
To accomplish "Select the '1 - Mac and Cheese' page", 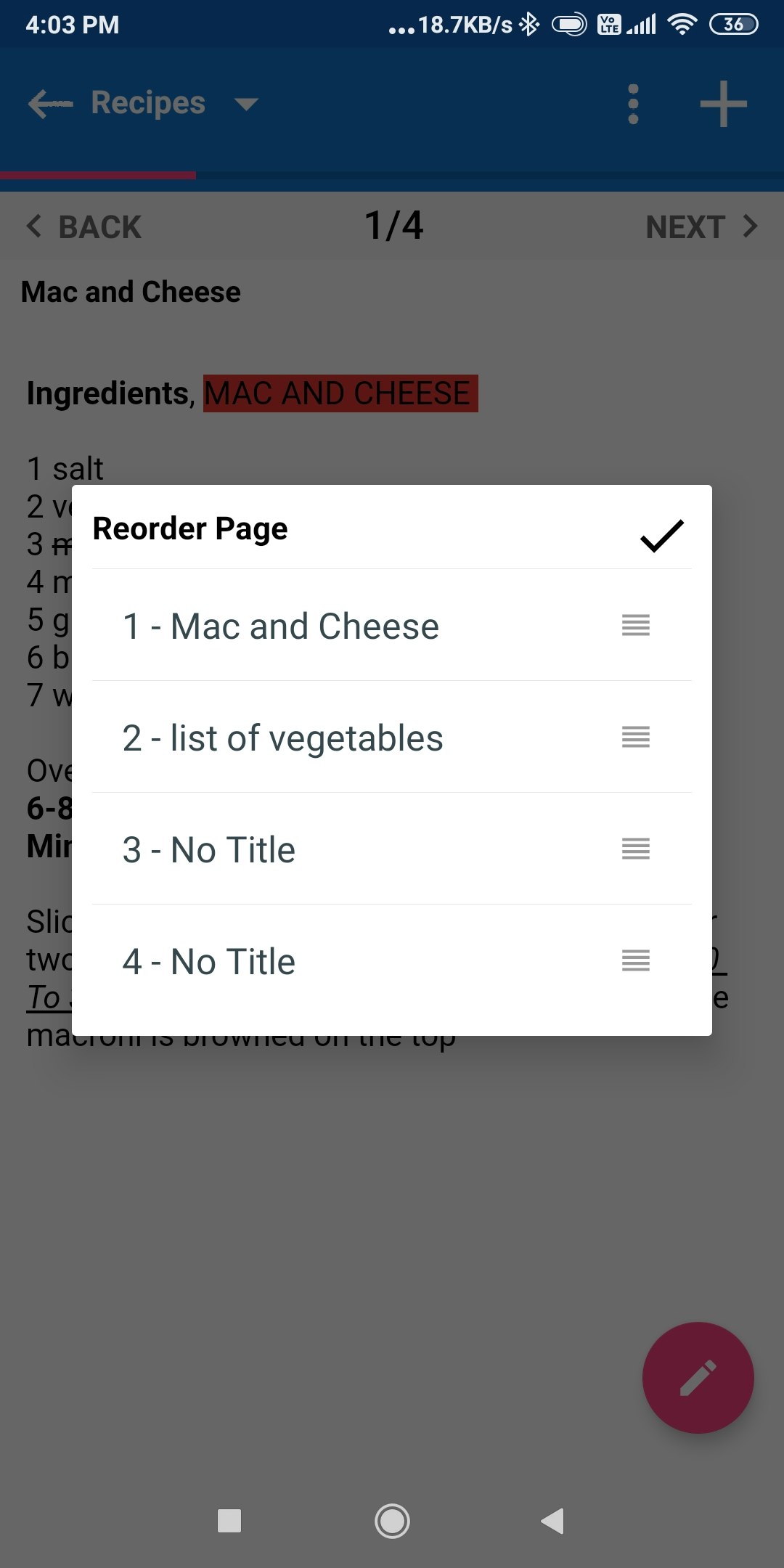I will [x=281, y=626].
